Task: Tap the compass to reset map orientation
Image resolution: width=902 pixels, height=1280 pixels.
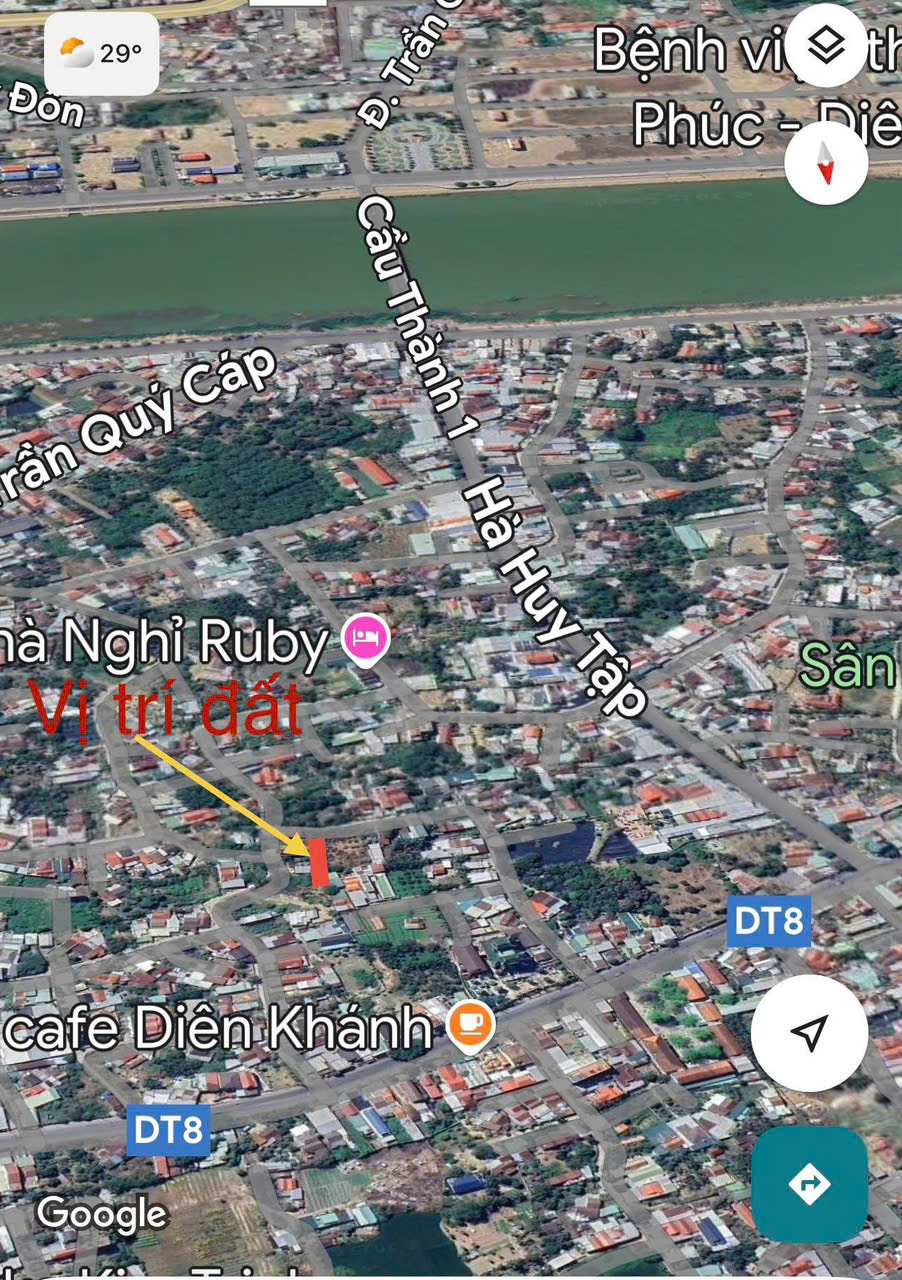Action: point(826,163)
